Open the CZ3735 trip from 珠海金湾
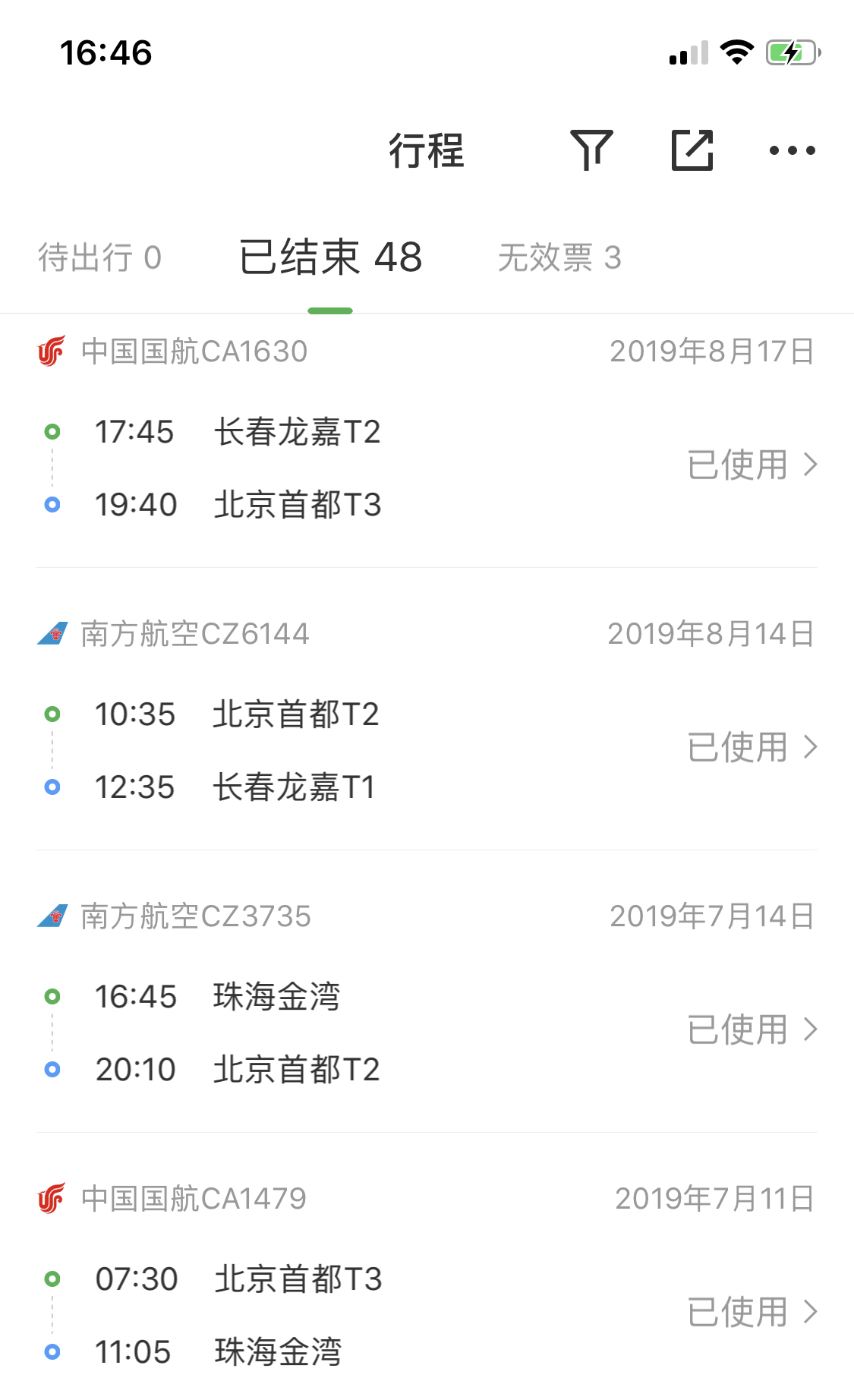854x1400 pixels. tap(427, 1030)
